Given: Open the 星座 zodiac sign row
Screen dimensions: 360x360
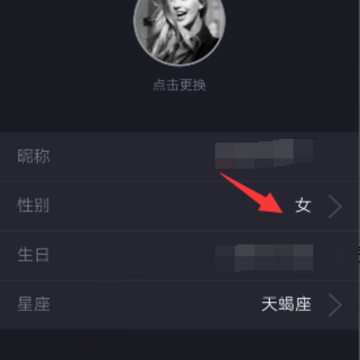Looking at the screenshot, I should point(180,305).
